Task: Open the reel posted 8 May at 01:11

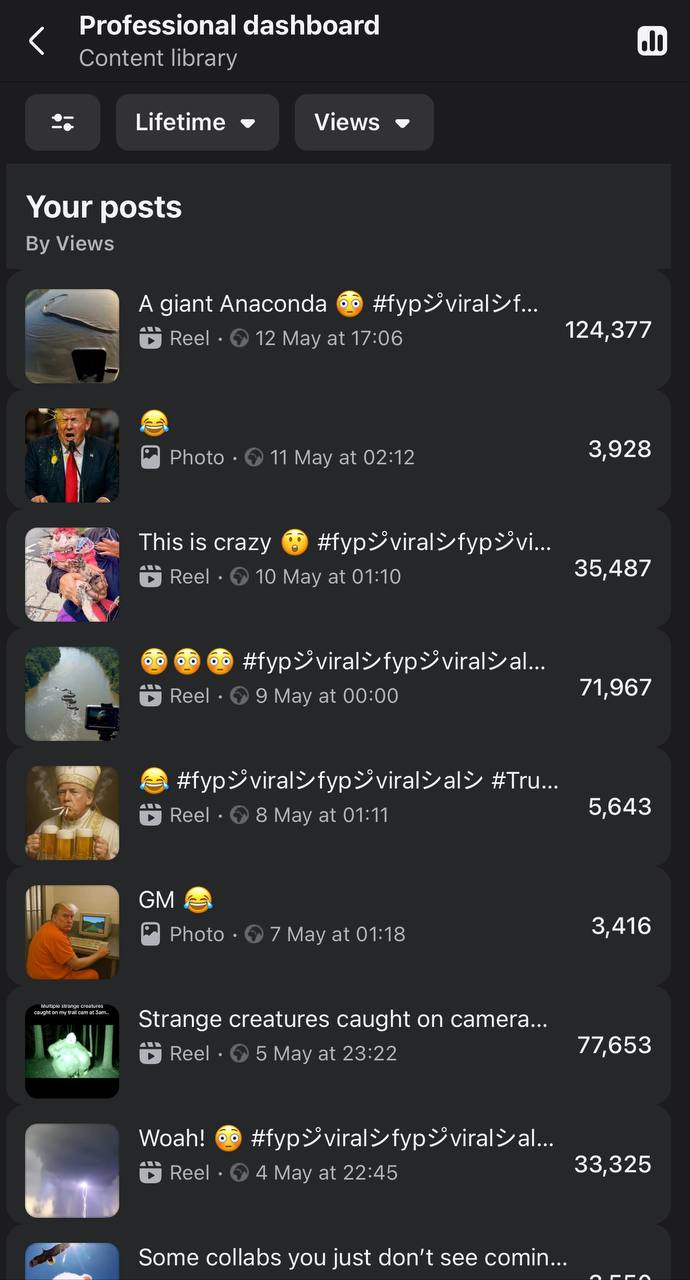Action: pos(338,806)
